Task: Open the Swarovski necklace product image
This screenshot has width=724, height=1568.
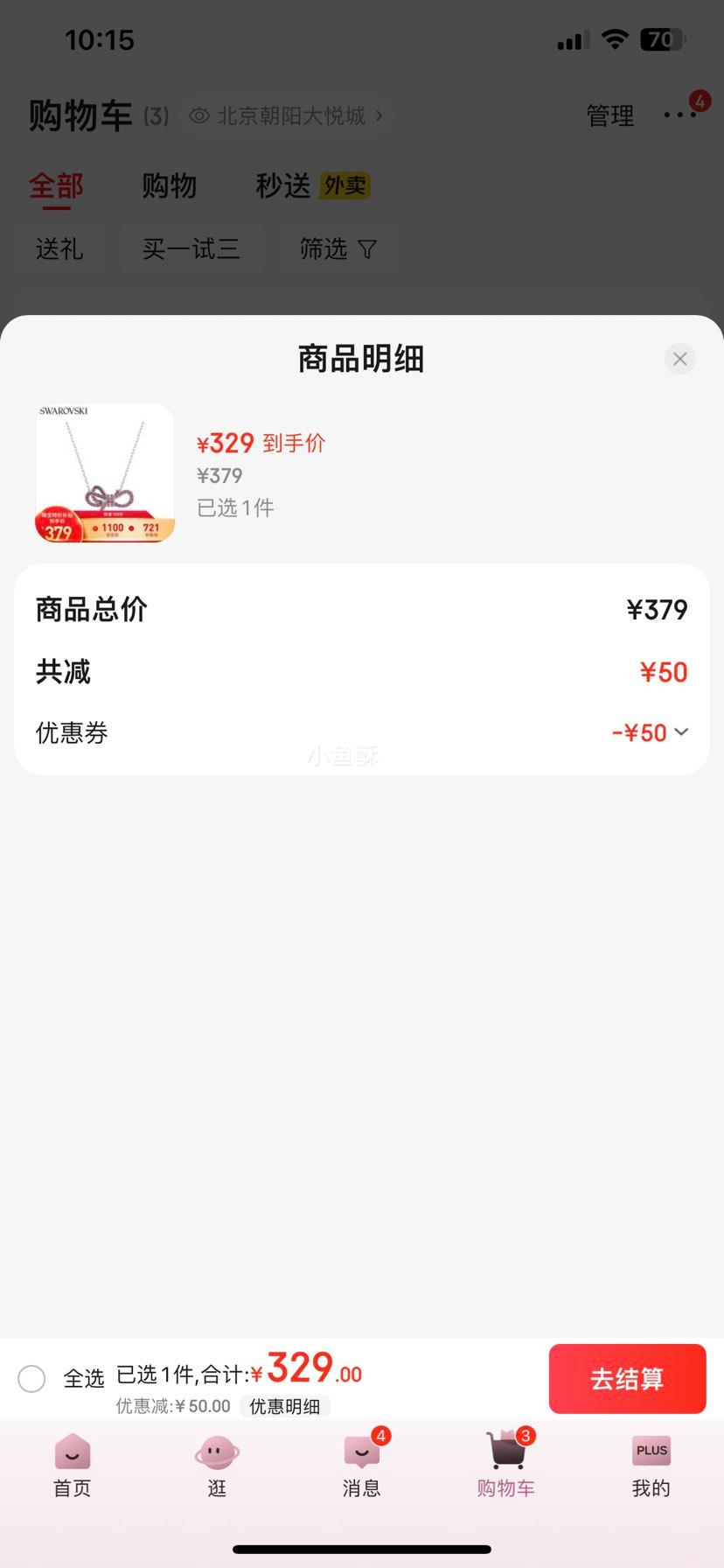Action: [x=105, y=472]
